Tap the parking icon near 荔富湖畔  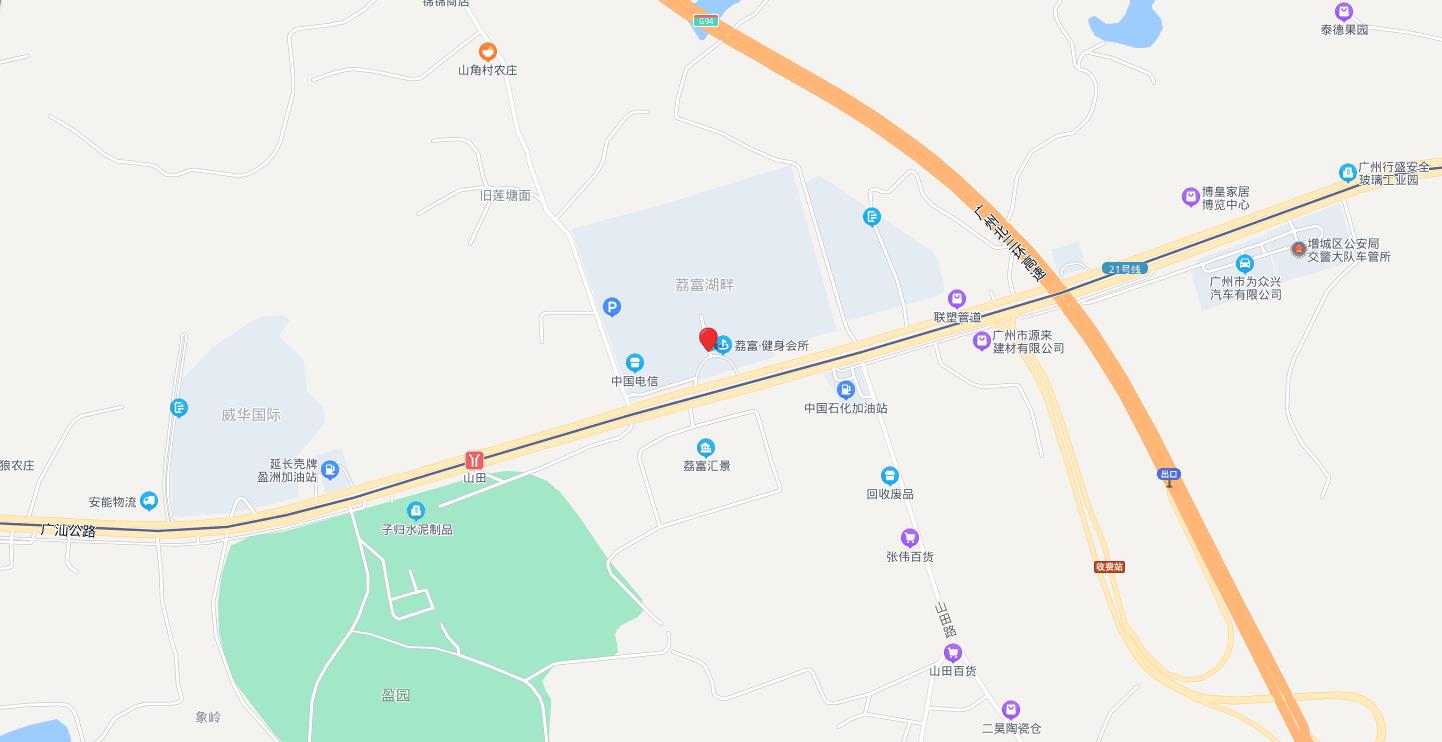[x=612, y=307]
